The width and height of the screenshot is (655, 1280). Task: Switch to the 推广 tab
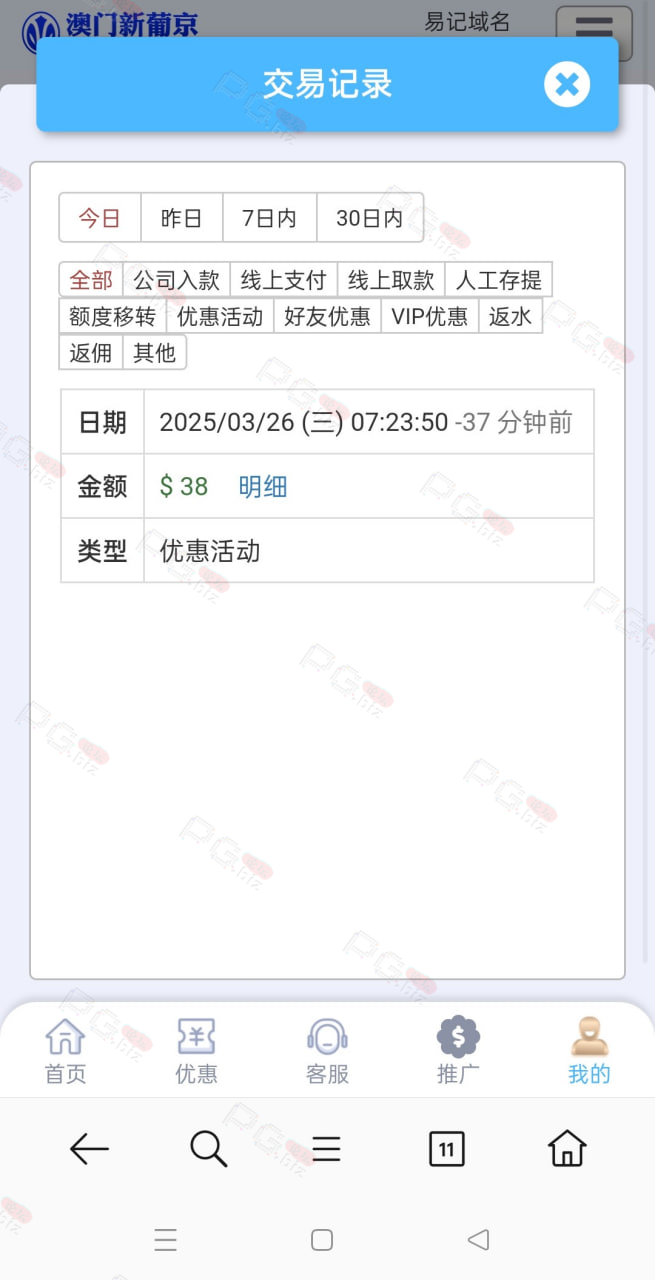[x=458, y=1051]
